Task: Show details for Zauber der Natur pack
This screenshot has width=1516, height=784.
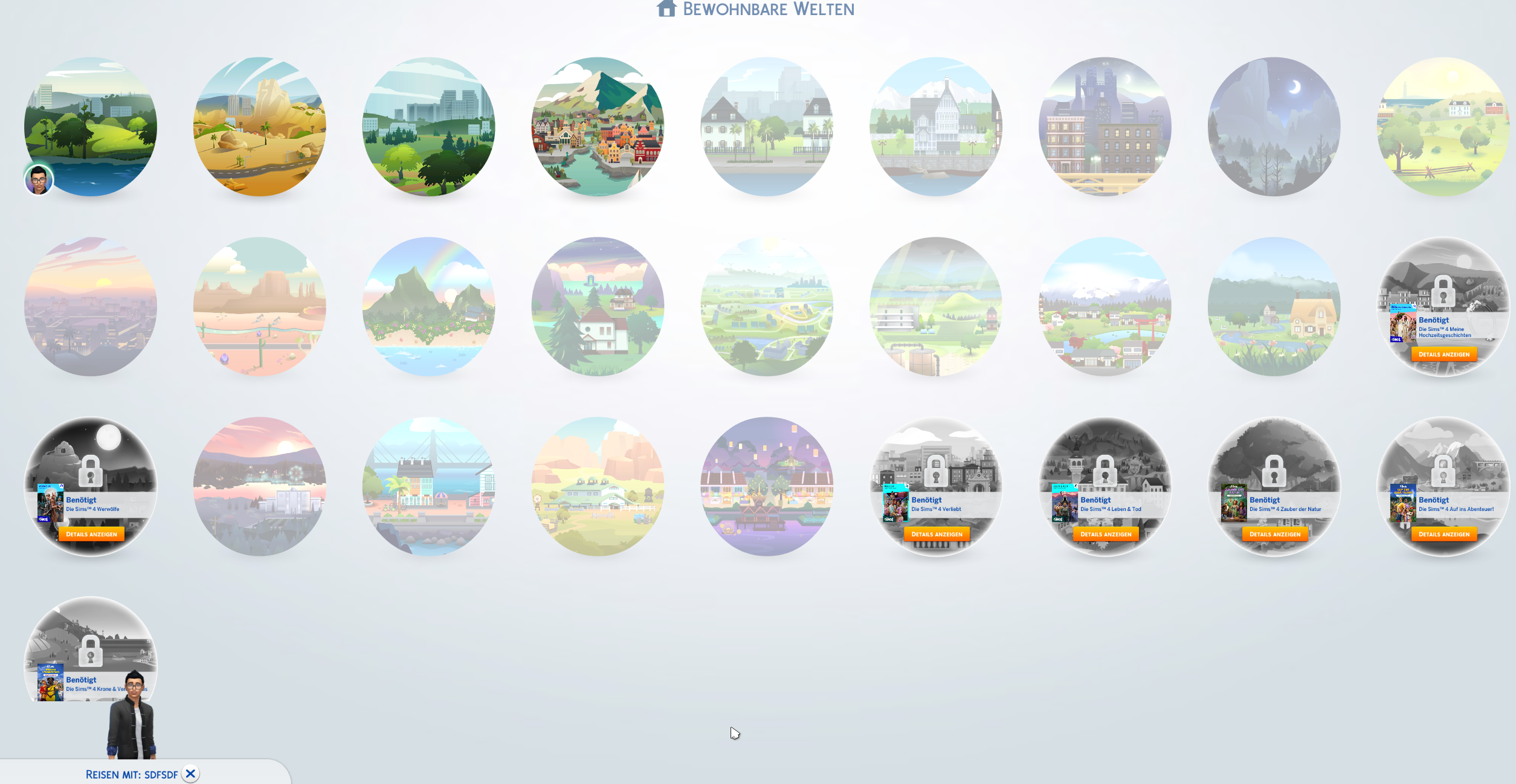Action: [x=1275, y=534]
